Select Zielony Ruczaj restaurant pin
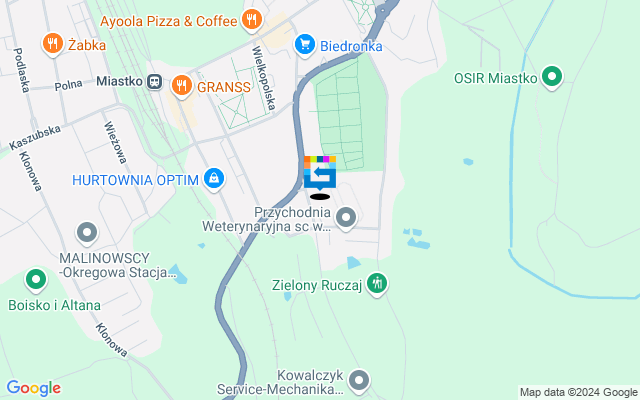Viewport: 640px width, 400px height. click(376, 284)
